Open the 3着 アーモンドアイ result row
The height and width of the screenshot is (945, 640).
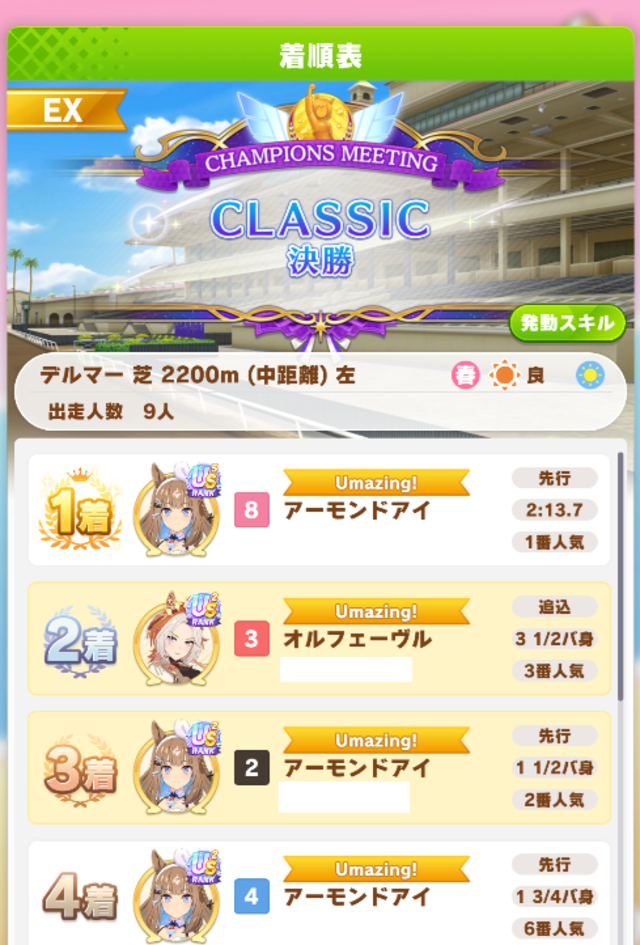[320, 767]
